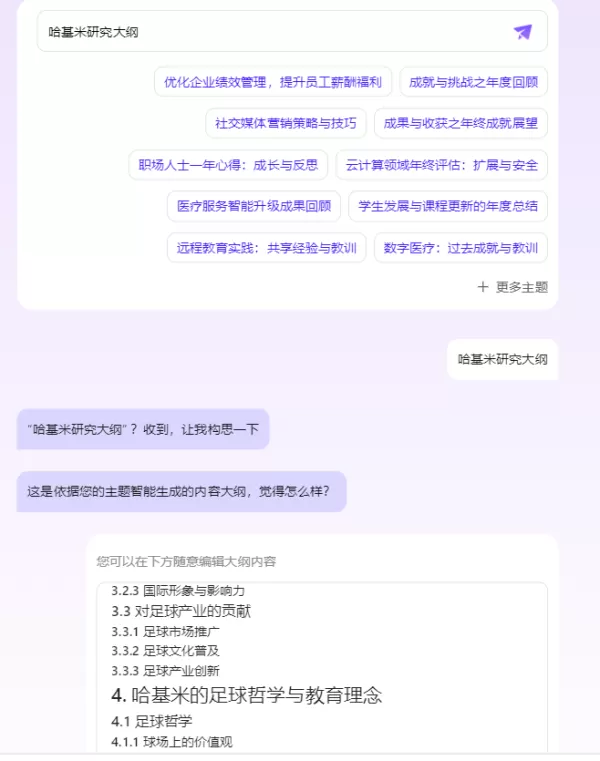600x761 pixels.
Task: Pick 学生发展与课程更新的年度总结 topic
Action: click(448, 206)
